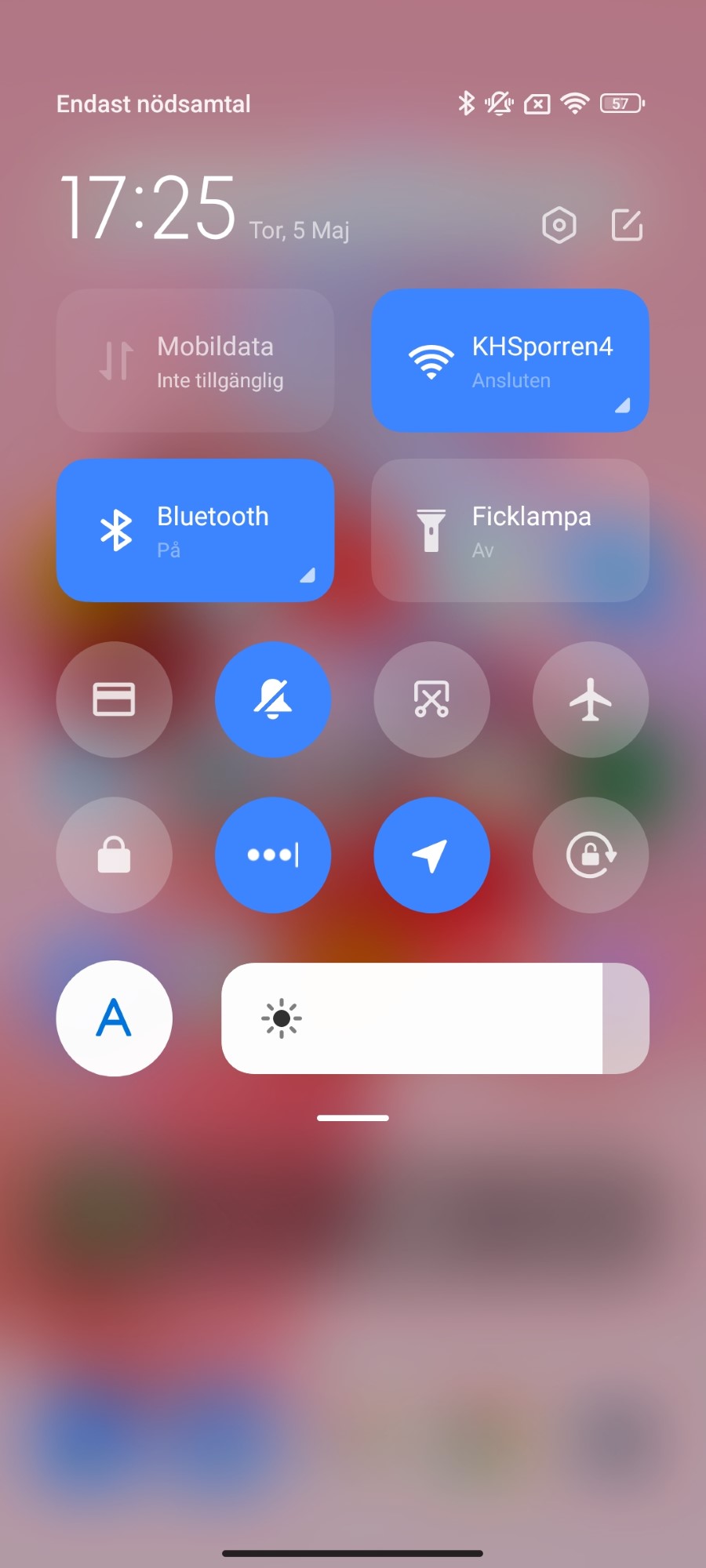
Task: Disable the Bluetooth tile
Action: click(195, 531)
